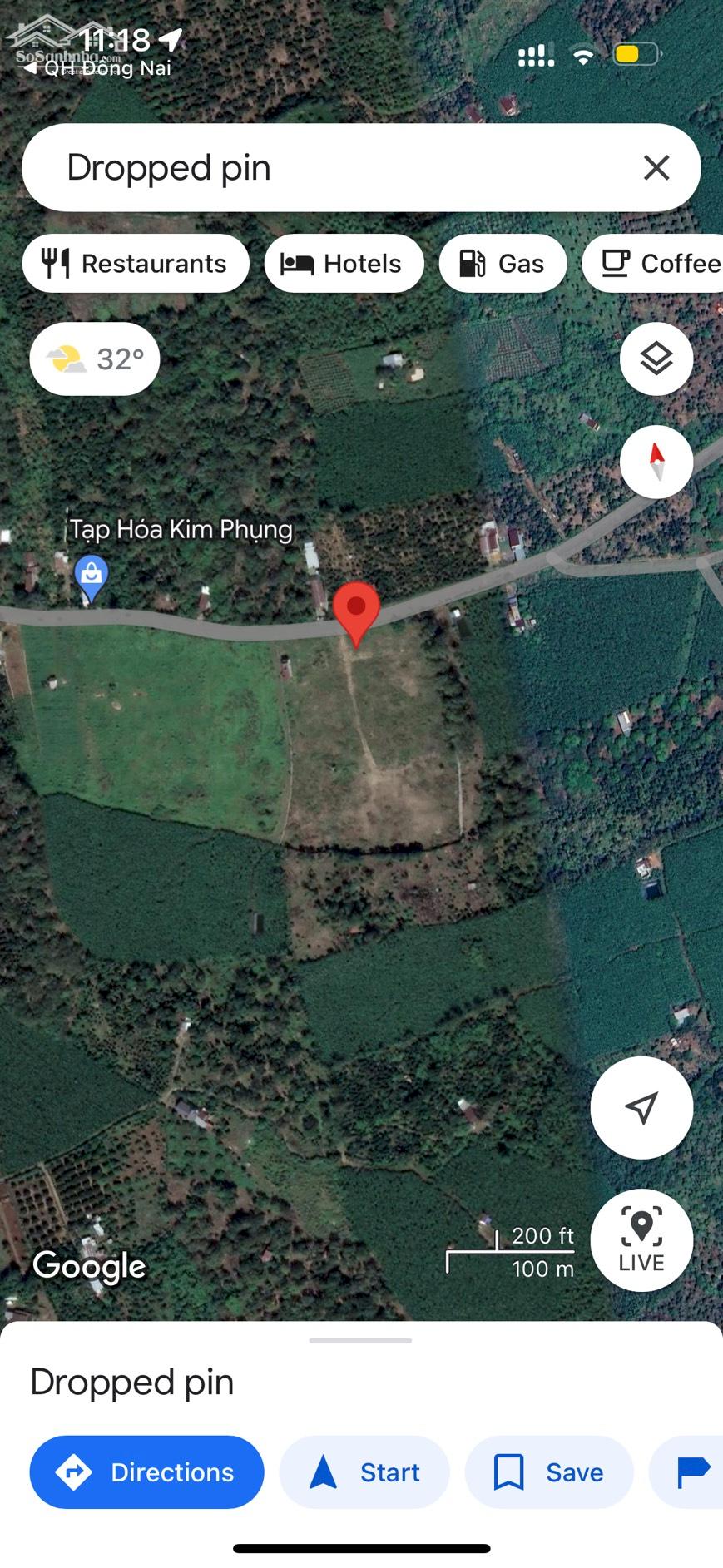The width and height of the screenshot is (723, 1568).
Task: Center map on my location
Action: point(641,1107)
